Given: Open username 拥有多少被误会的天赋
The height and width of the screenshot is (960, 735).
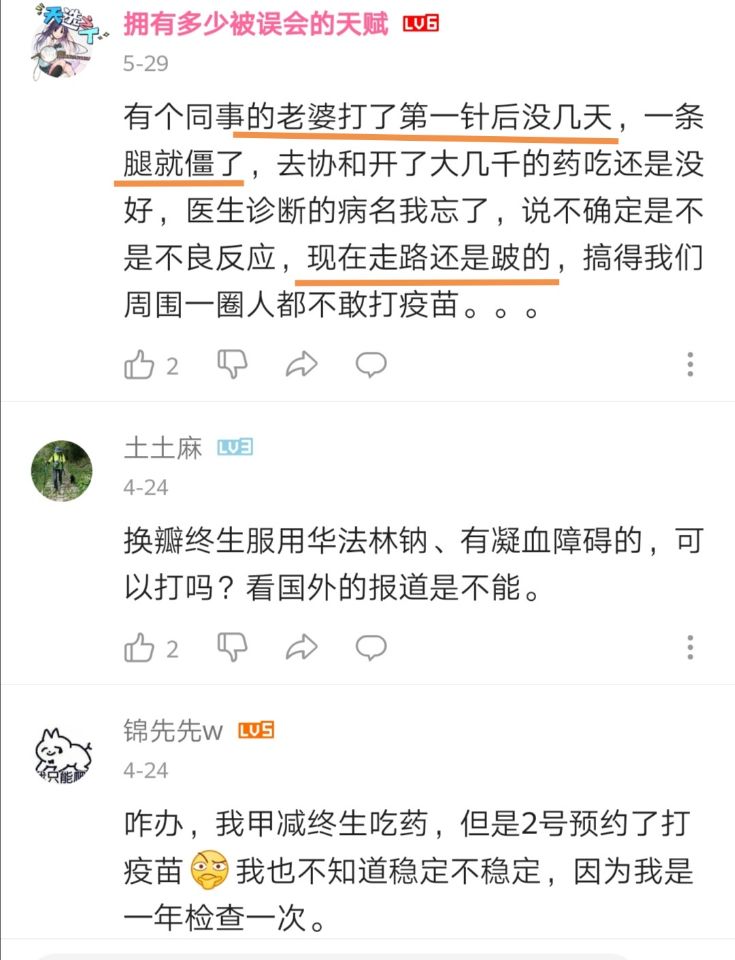Looking at the screenshot, I should point(256,24).
